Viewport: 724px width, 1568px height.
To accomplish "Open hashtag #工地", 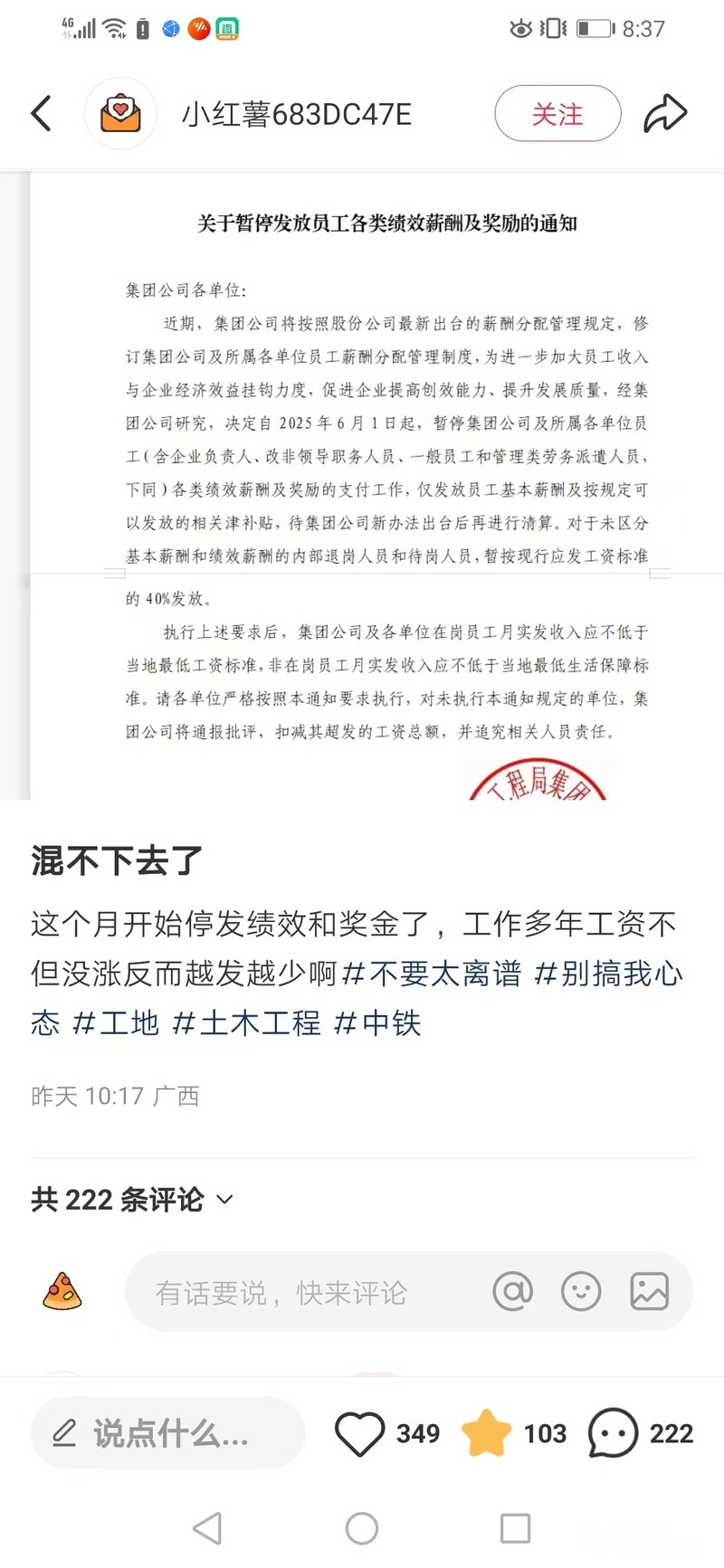I will [116, 1023].
